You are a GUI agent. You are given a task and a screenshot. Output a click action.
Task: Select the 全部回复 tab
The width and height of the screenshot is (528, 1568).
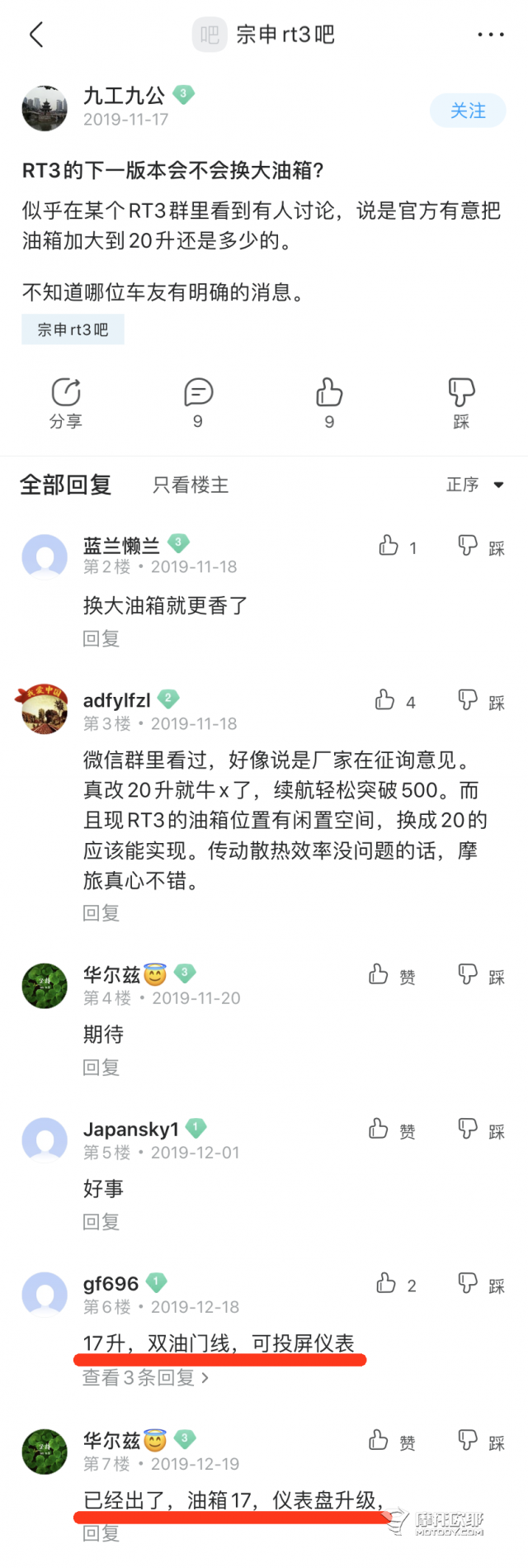click(x=65, y=485)
